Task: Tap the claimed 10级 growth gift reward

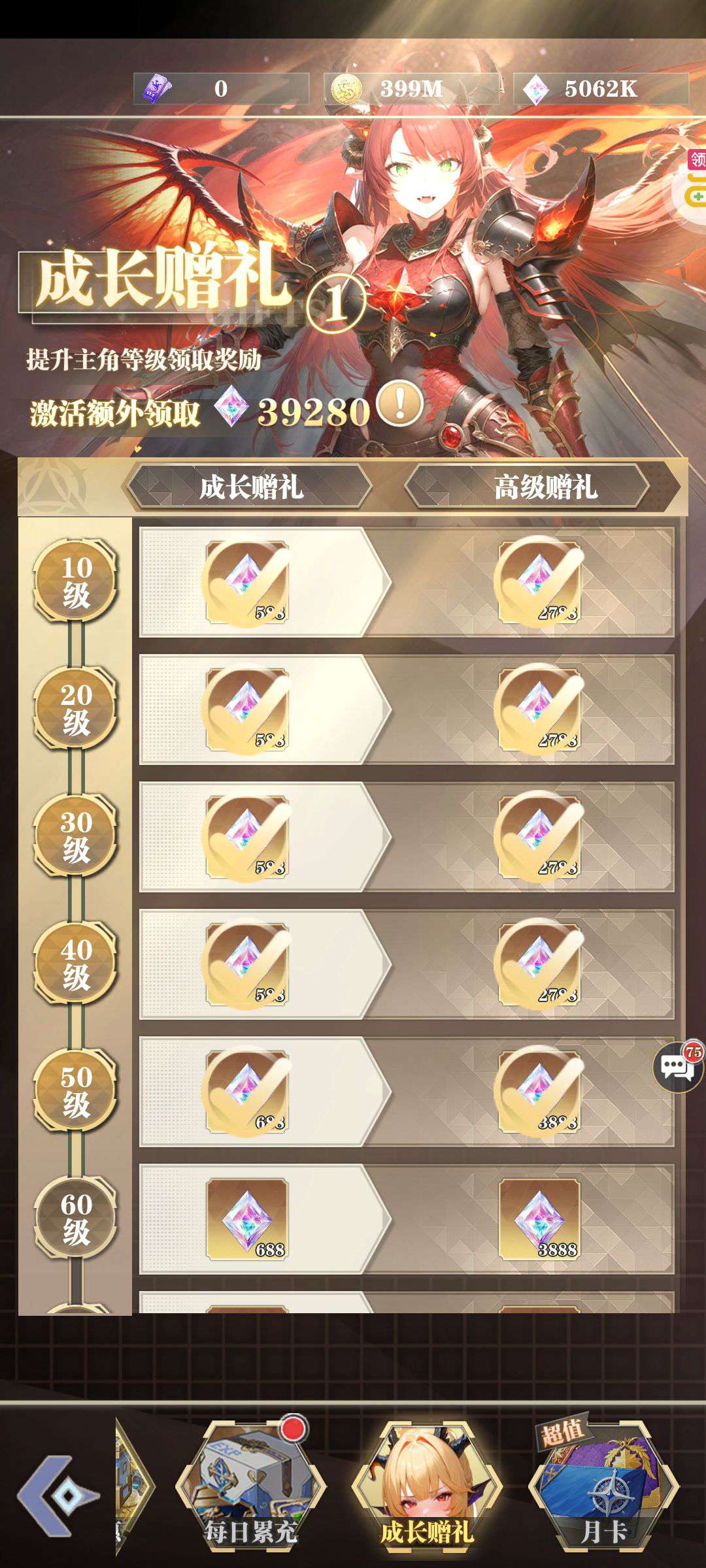Action: click(x=247, y=581)
